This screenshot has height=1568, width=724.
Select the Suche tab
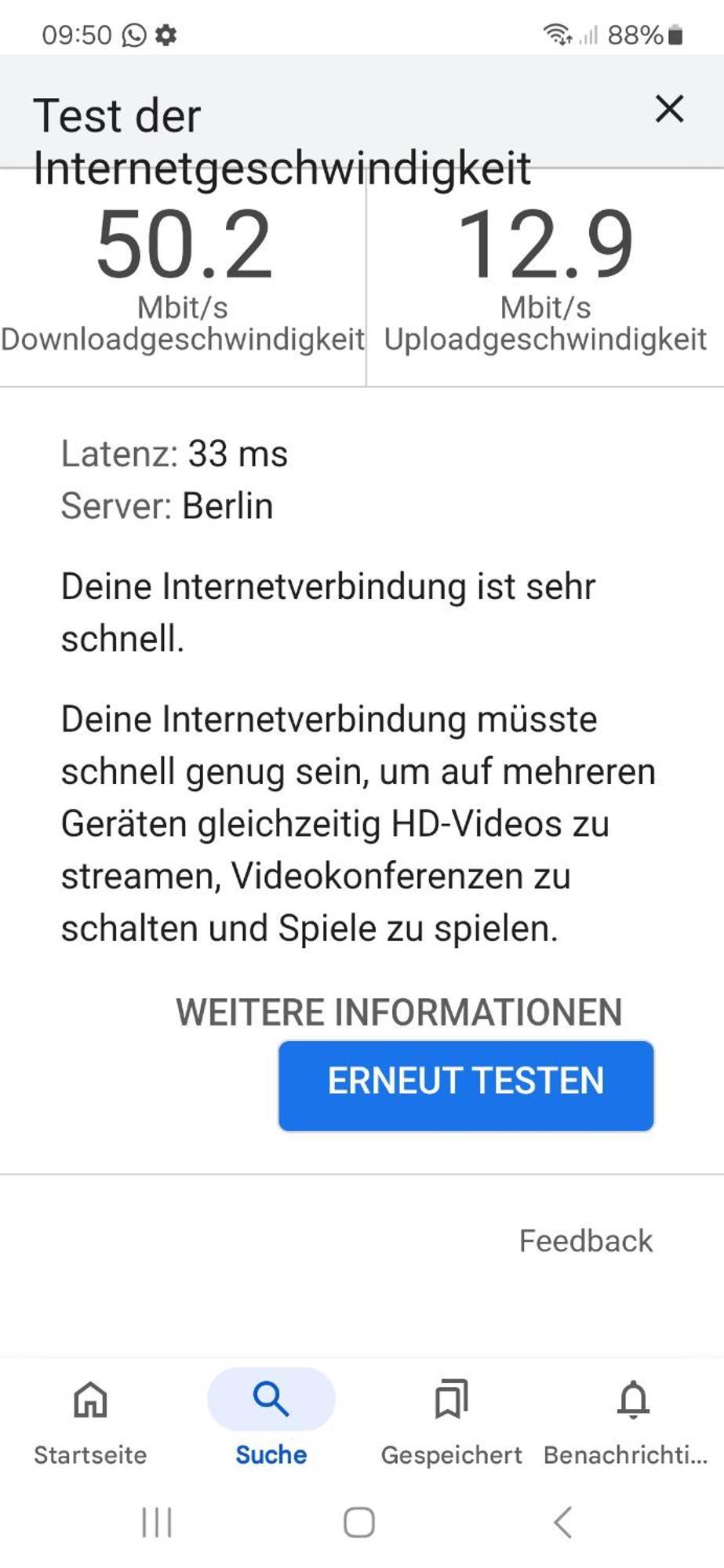(x=271, y=1421)
